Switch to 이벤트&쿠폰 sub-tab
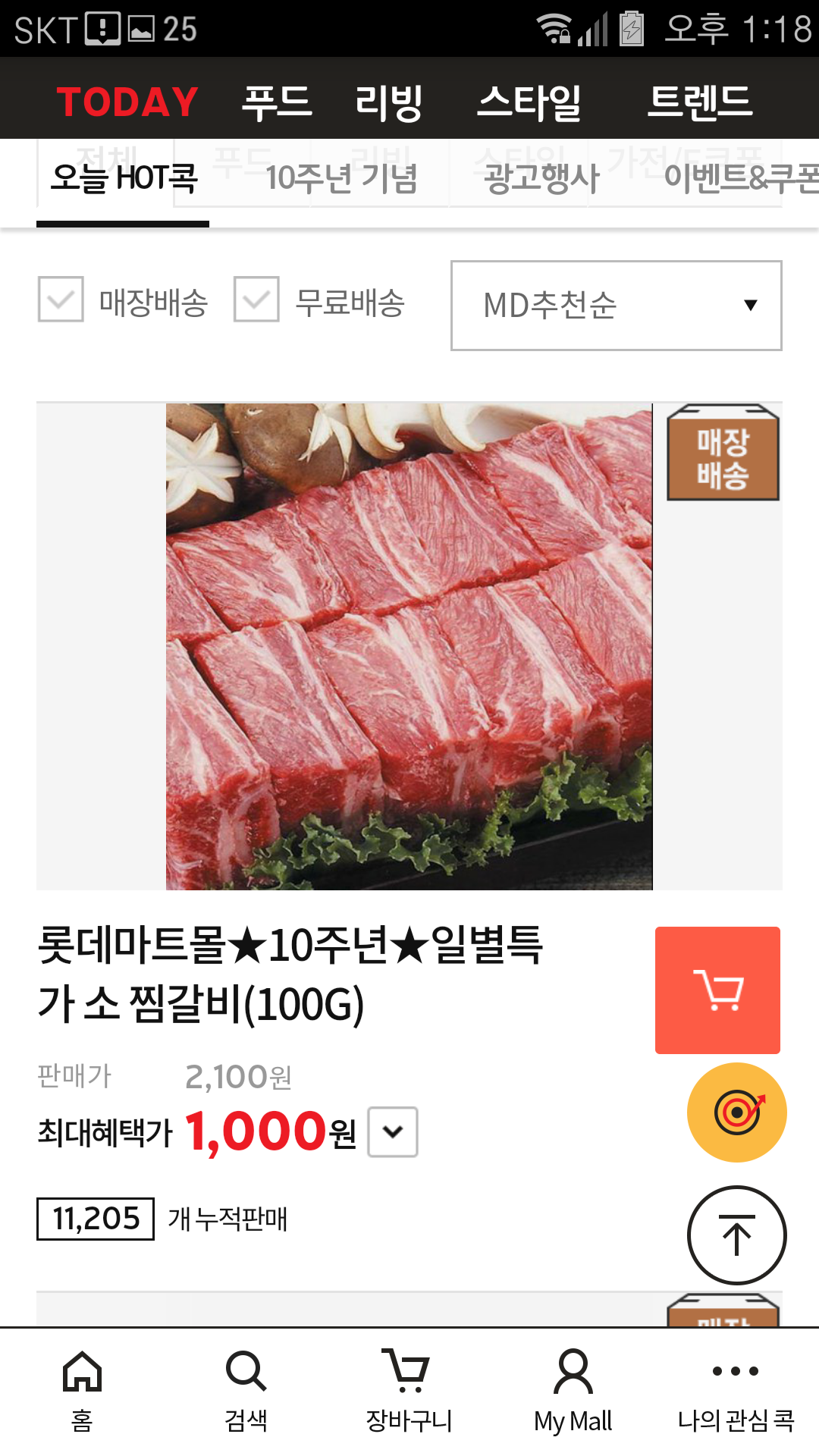 [739, 179]
